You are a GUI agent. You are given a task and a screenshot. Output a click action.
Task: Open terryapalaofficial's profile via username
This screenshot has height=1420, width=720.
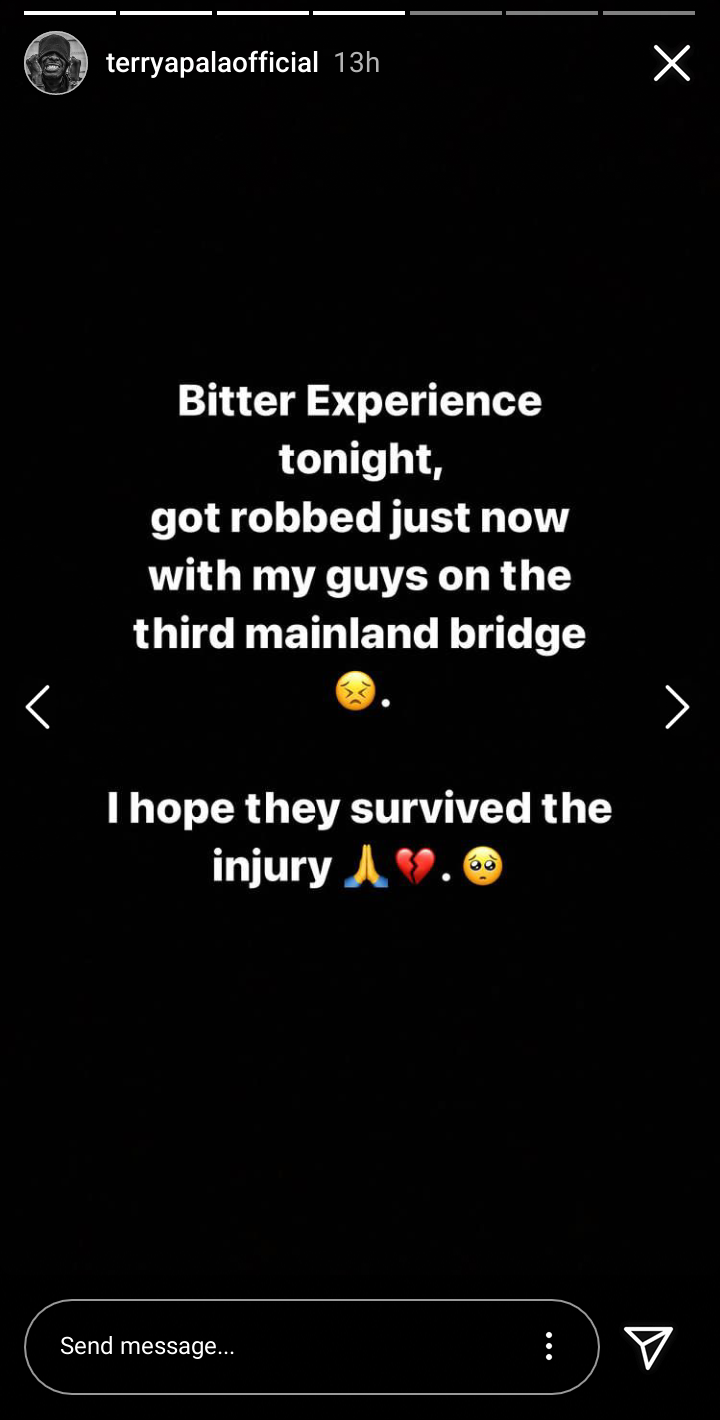point(212,62)
